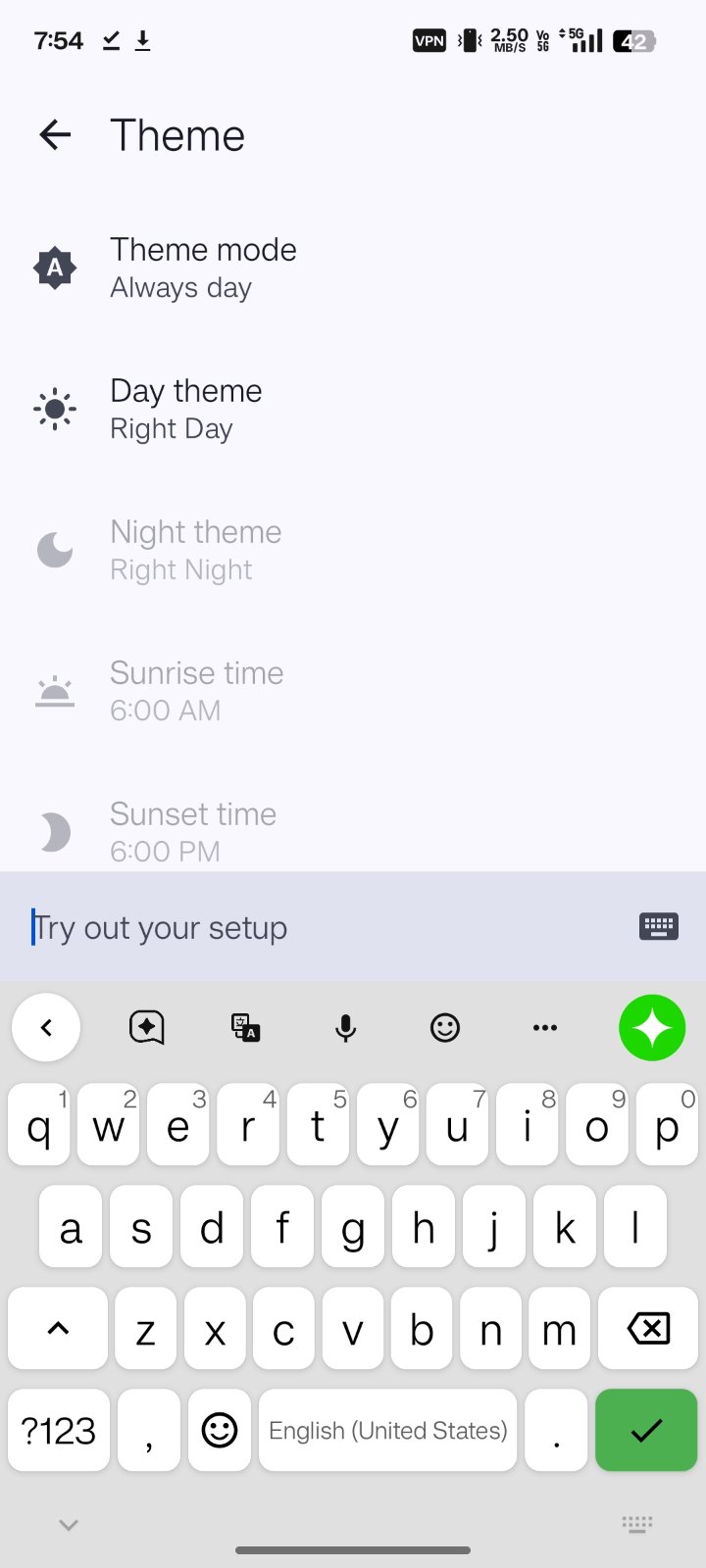
Task: Hide the keyboard with the down chevron
Action: click(x=68, y=1525)
